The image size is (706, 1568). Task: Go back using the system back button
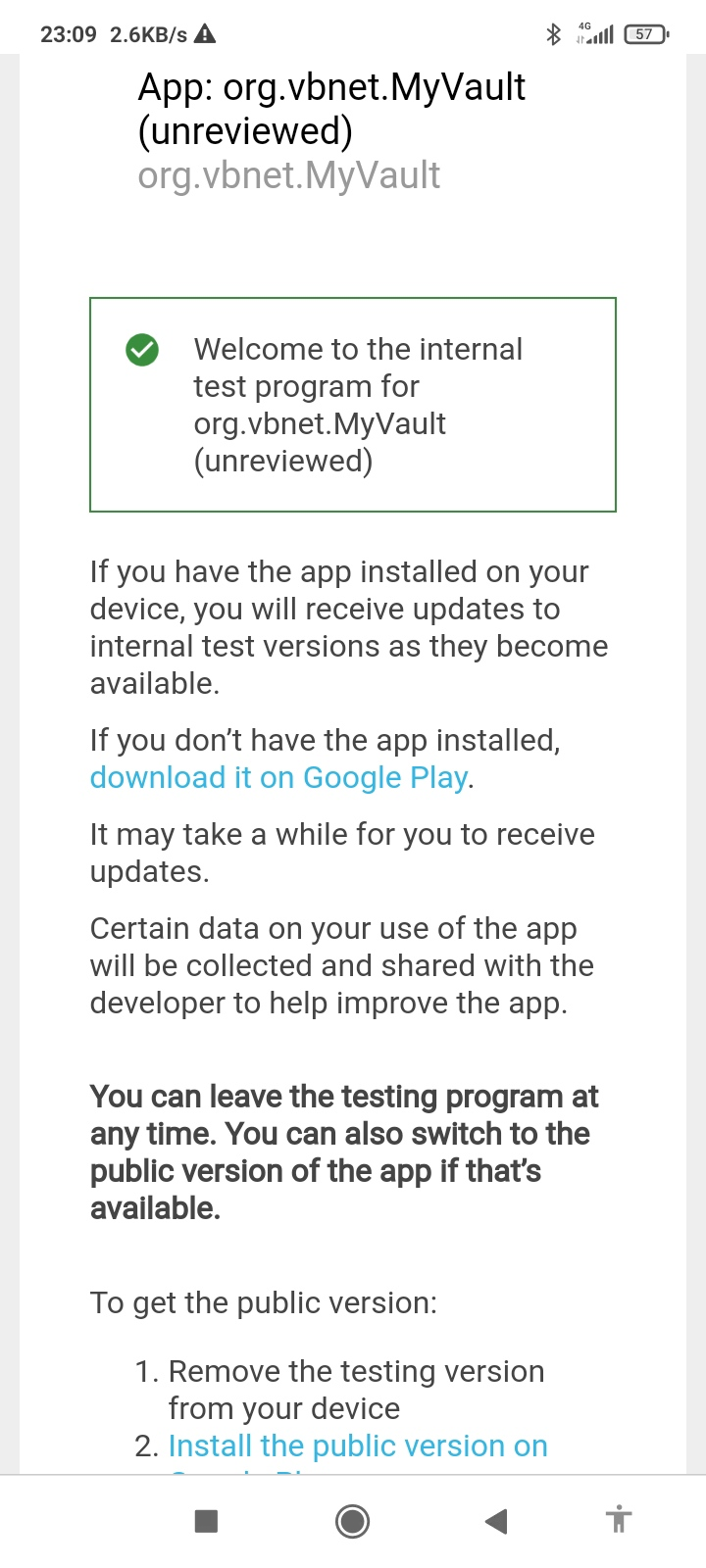coord(496,1521)
